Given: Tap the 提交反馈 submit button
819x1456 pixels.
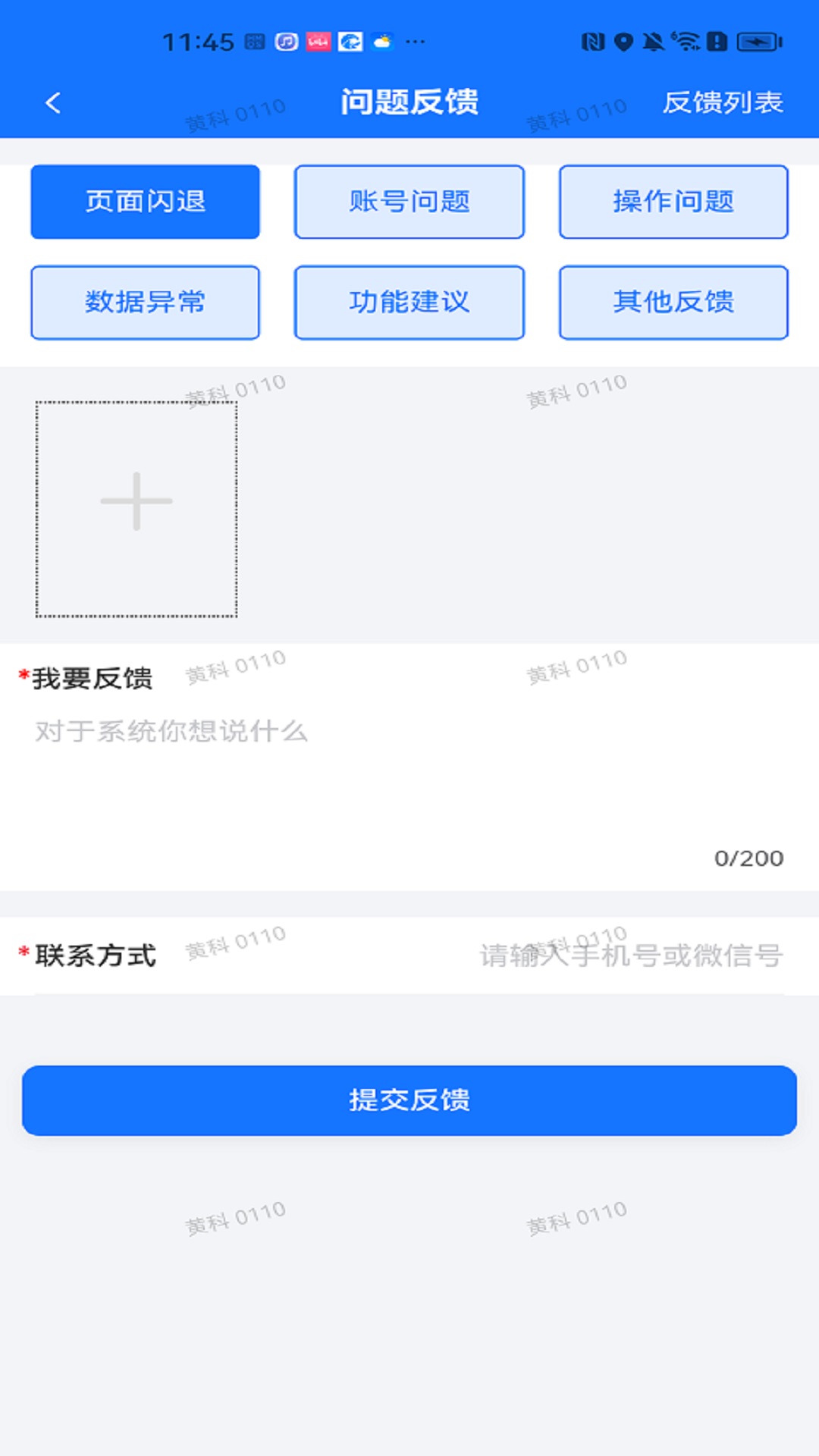Looking at the screenshot, I should tap(409, 1101).
